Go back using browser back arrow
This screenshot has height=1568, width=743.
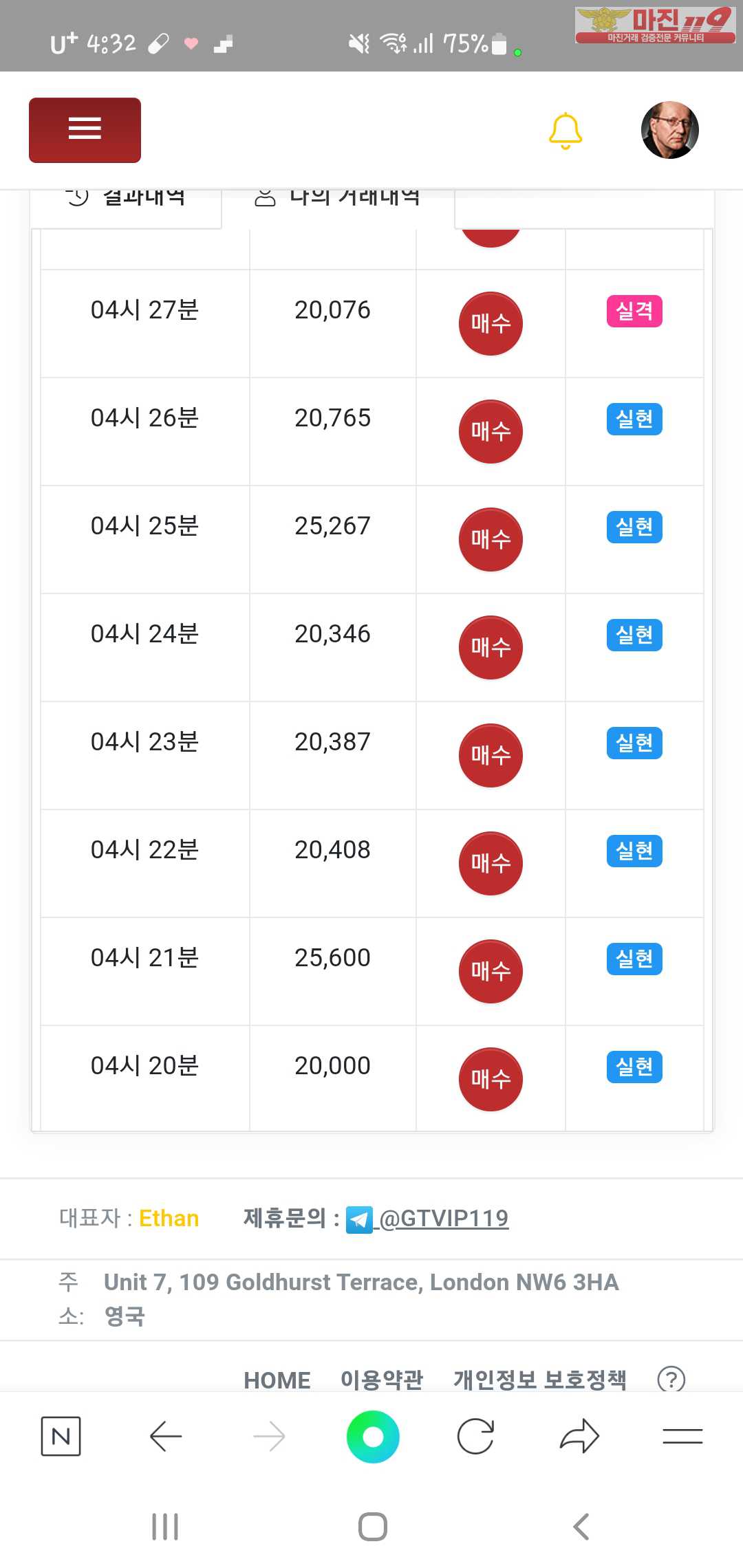pos(165,1436)
